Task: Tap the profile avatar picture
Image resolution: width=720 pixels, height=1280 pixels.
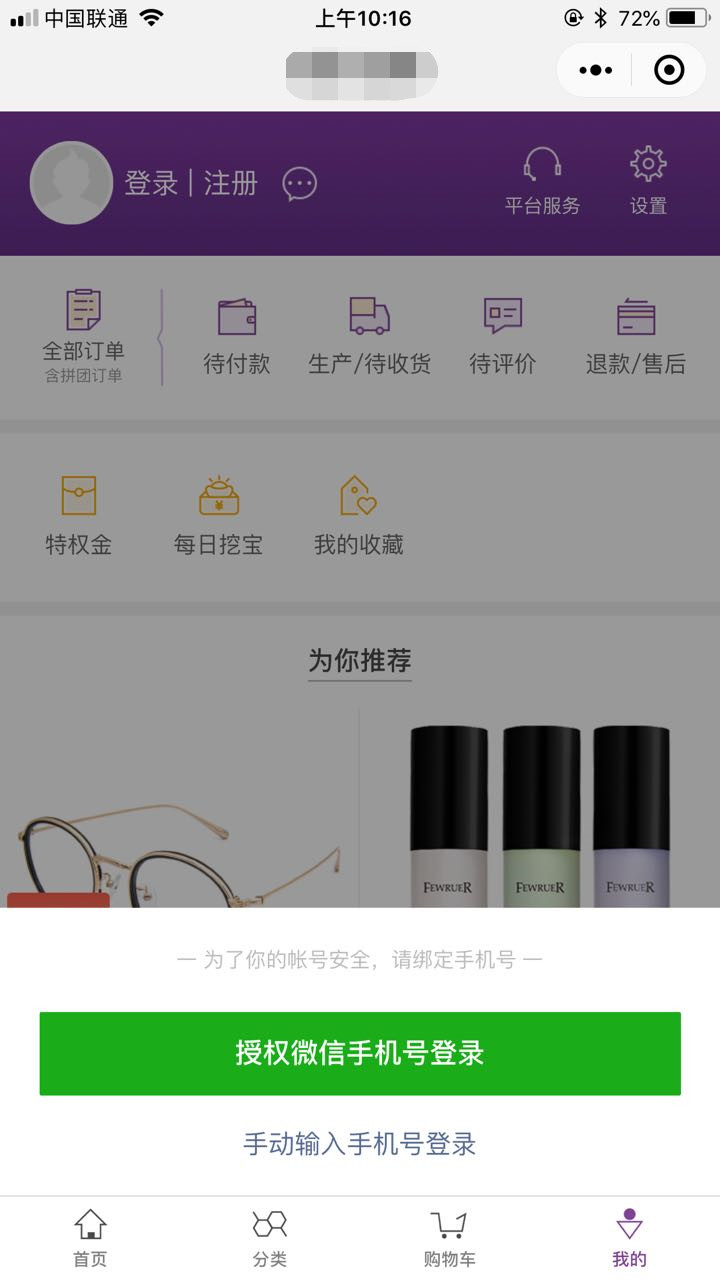Action: (71, 183)
